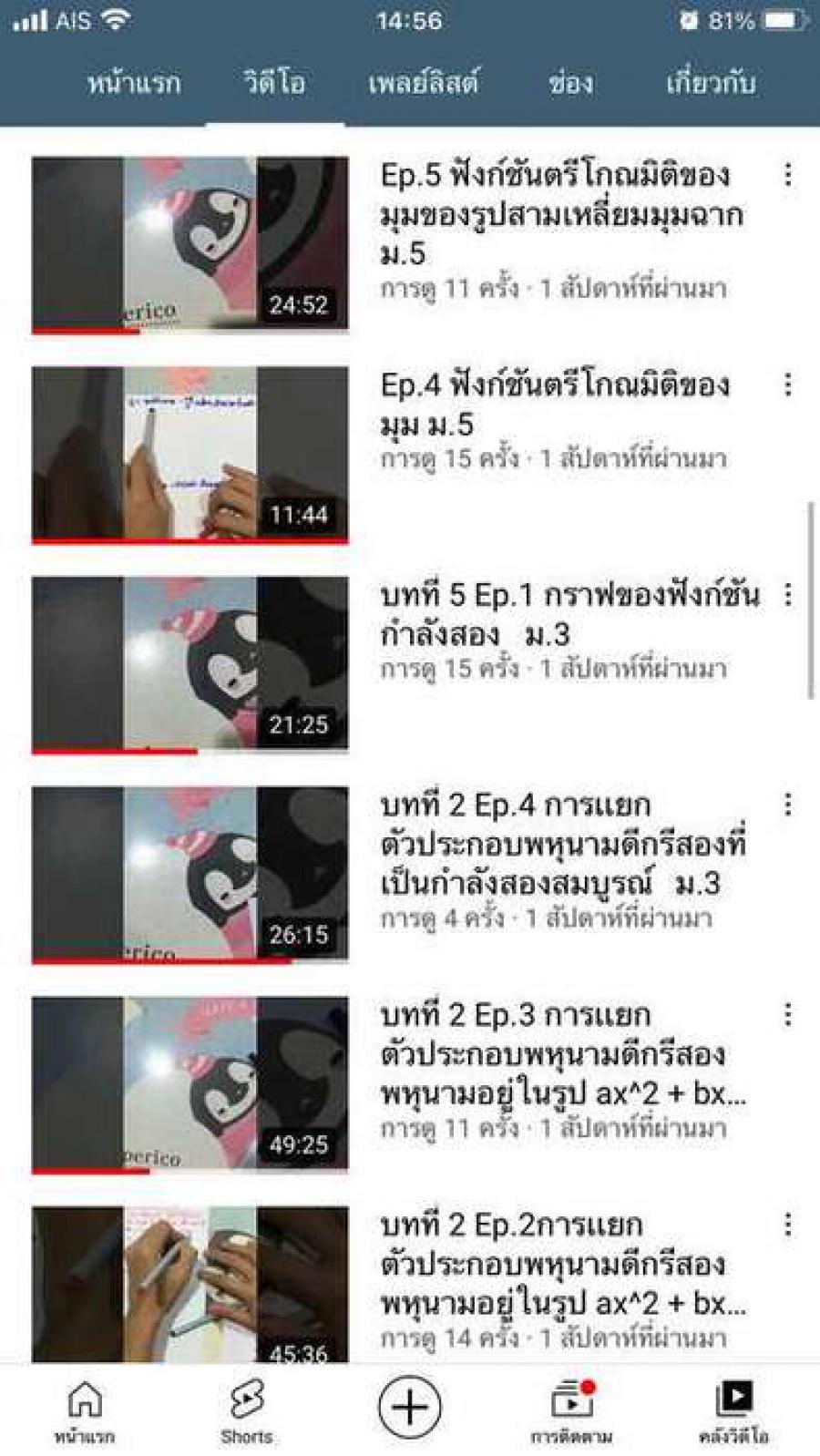Switch to the เพลย์ลิสต์ tab

point(423,83)
